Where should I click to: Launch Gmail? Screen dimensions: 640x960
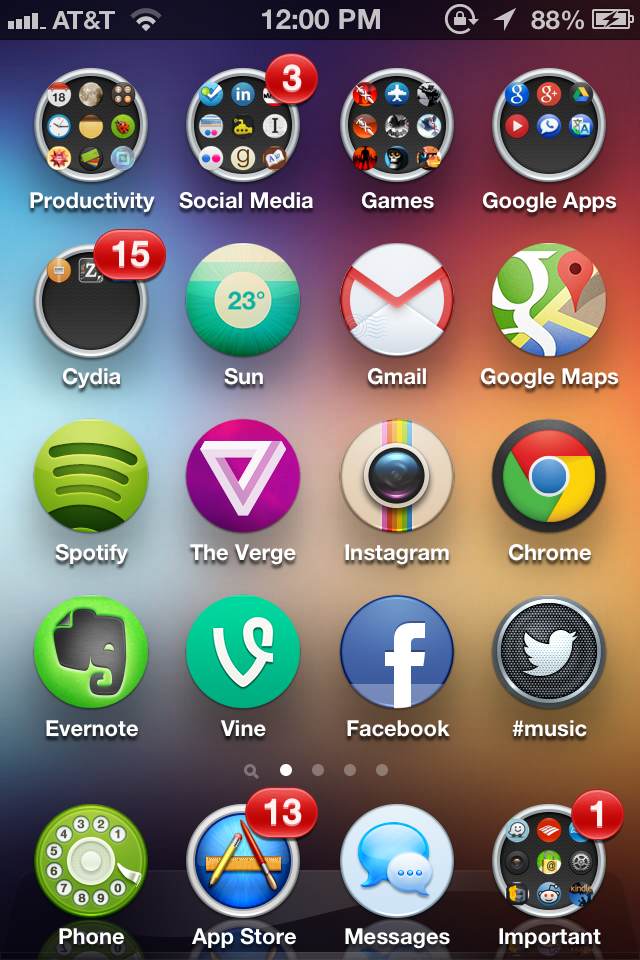[397, 301]
